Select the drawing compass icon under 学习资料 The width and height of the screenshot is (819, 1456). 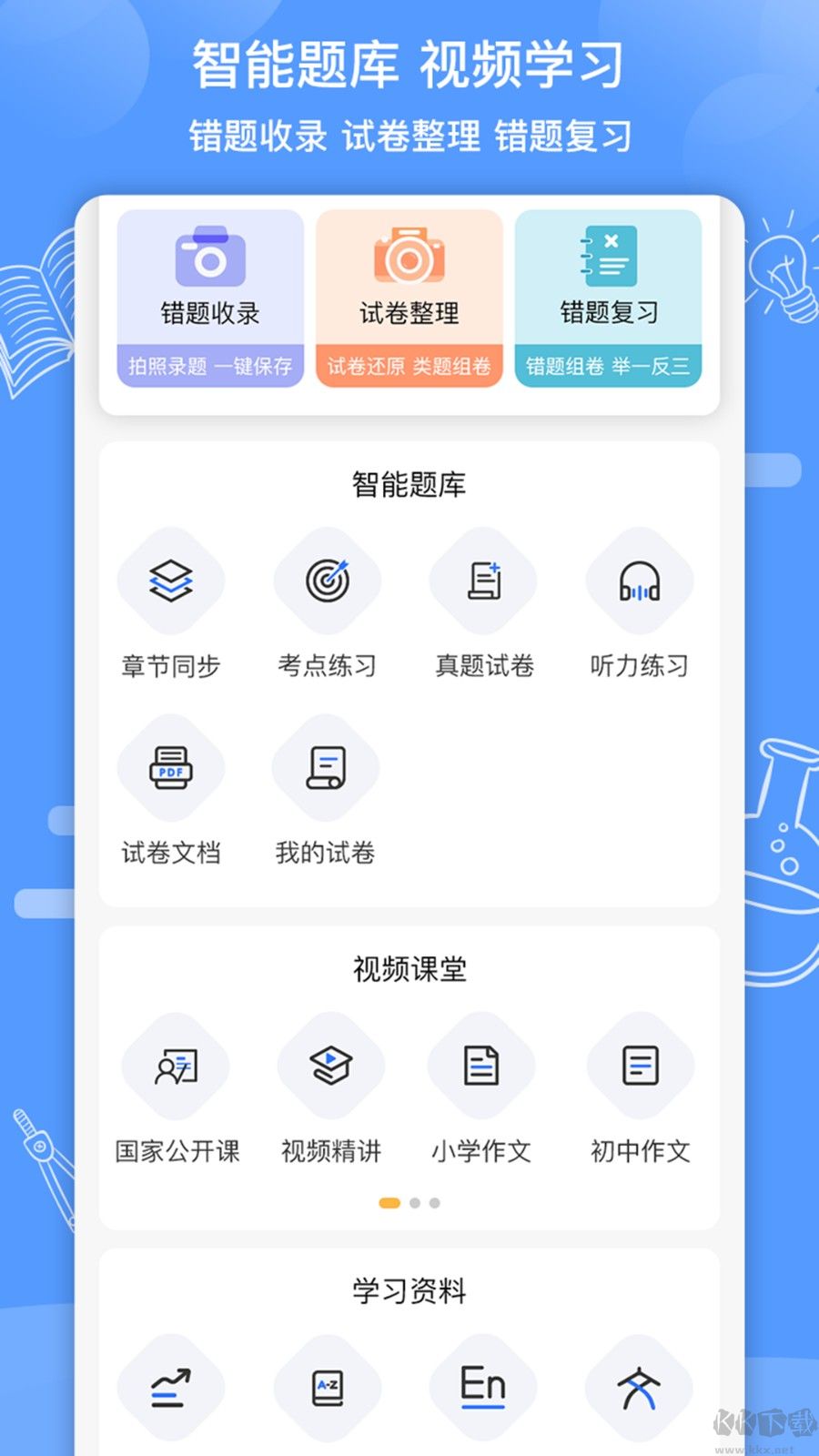pos(640,1386)
